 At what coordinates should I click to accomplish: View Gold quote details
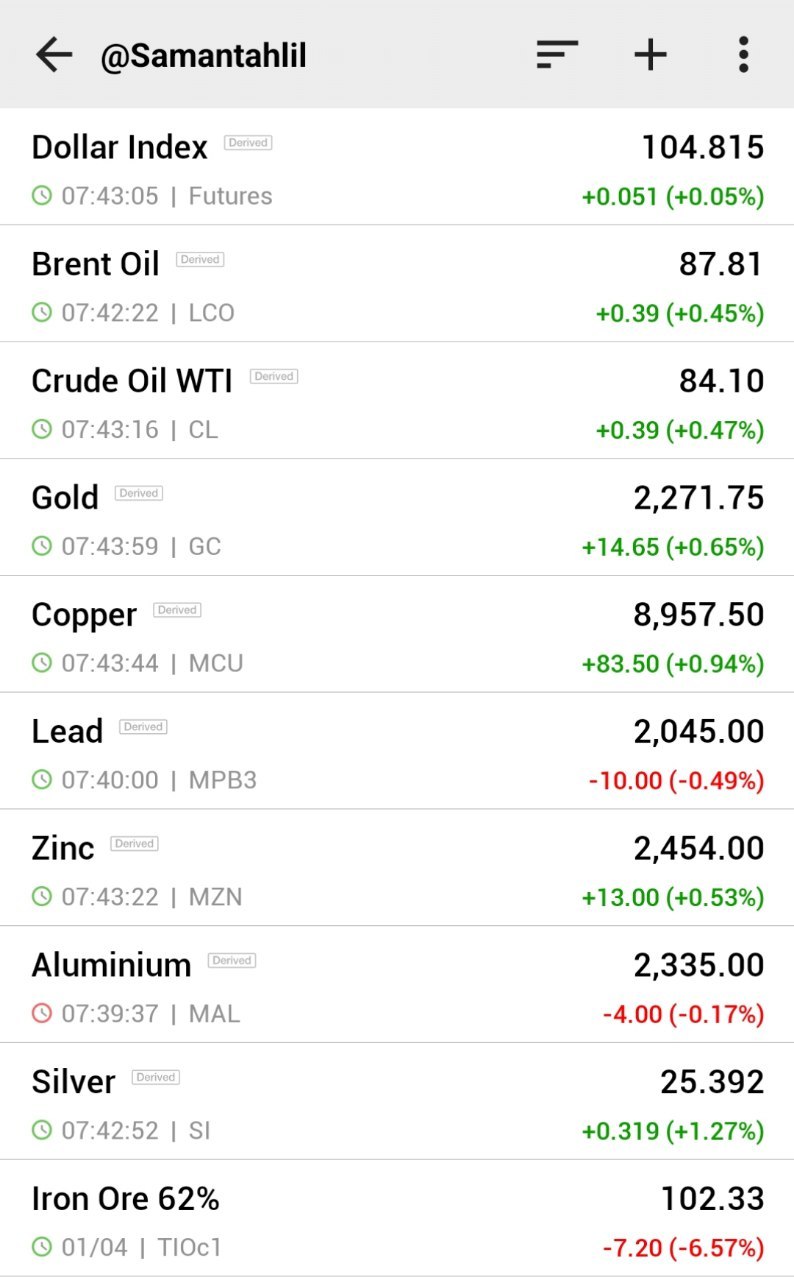[x=397, y=518]
